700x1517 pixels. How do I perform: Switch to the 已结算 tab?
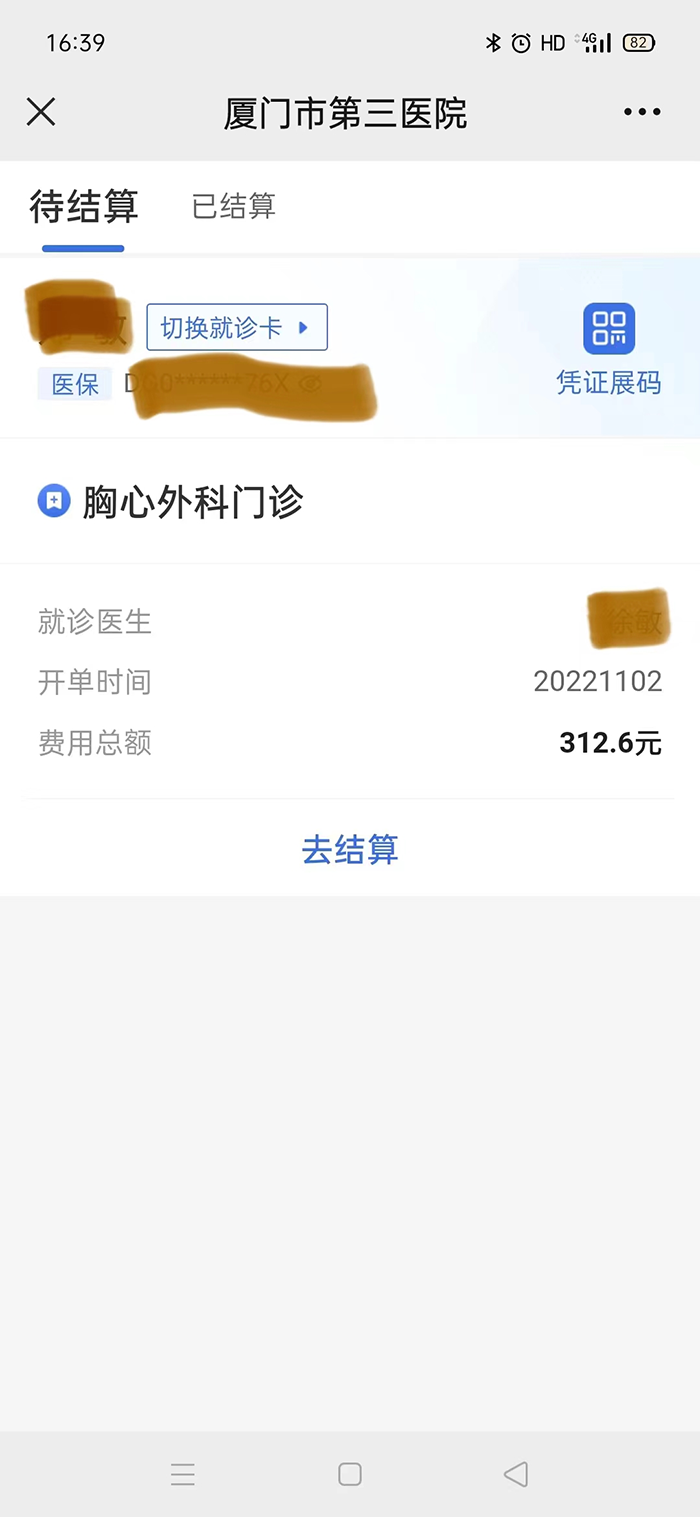(233, 206)
